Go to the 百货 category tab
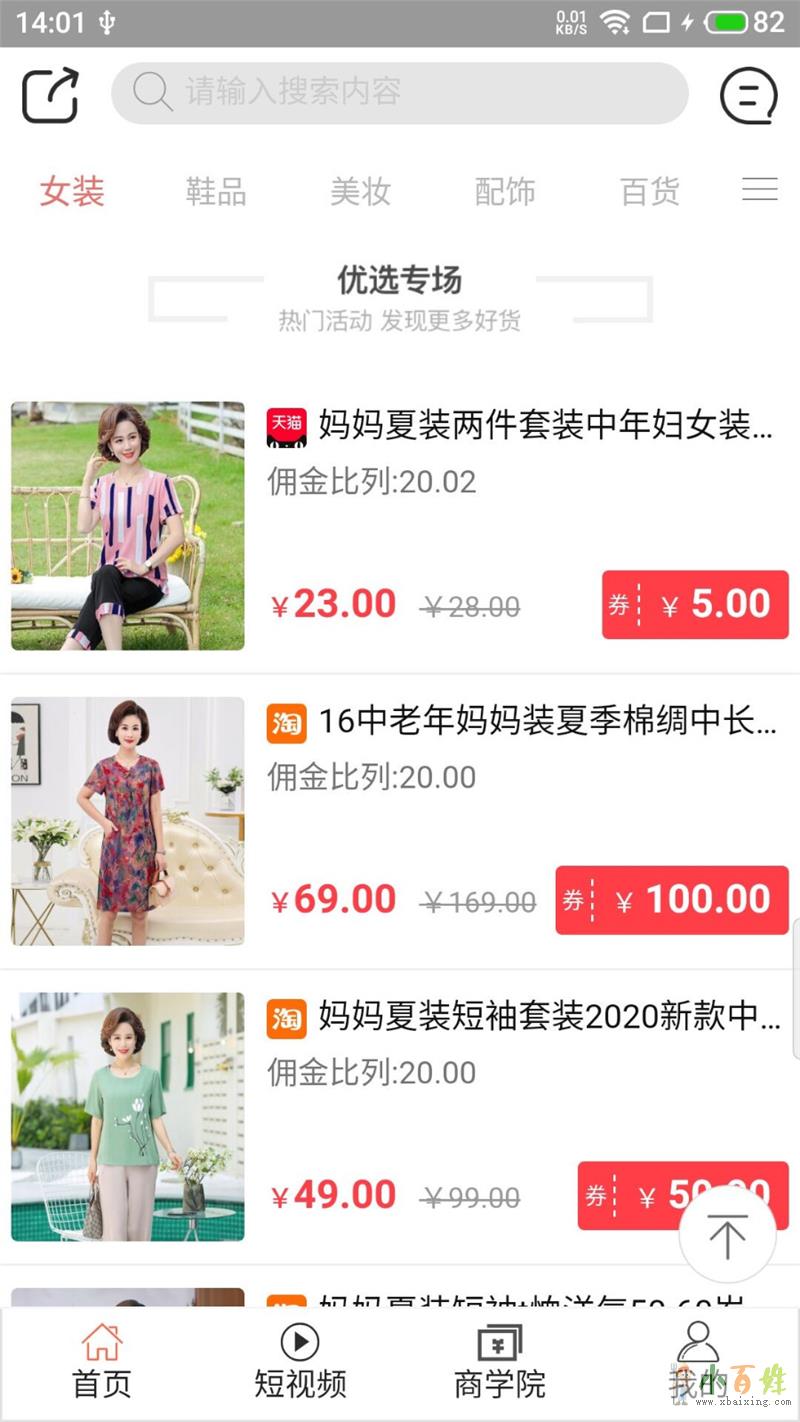 click(650, 191)
